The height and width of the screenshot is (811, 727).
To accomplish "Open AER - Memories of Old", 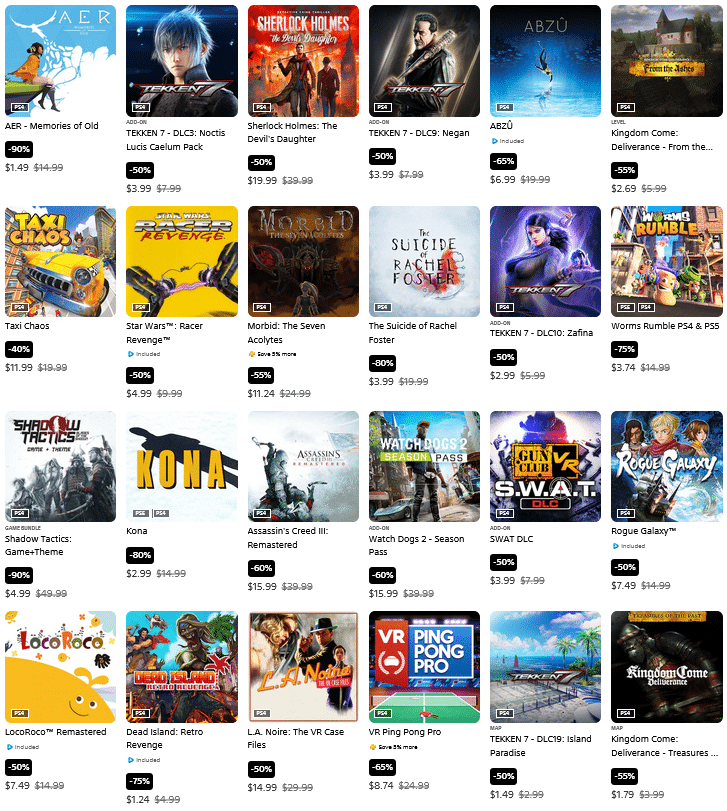I will [x=60, y=60].
